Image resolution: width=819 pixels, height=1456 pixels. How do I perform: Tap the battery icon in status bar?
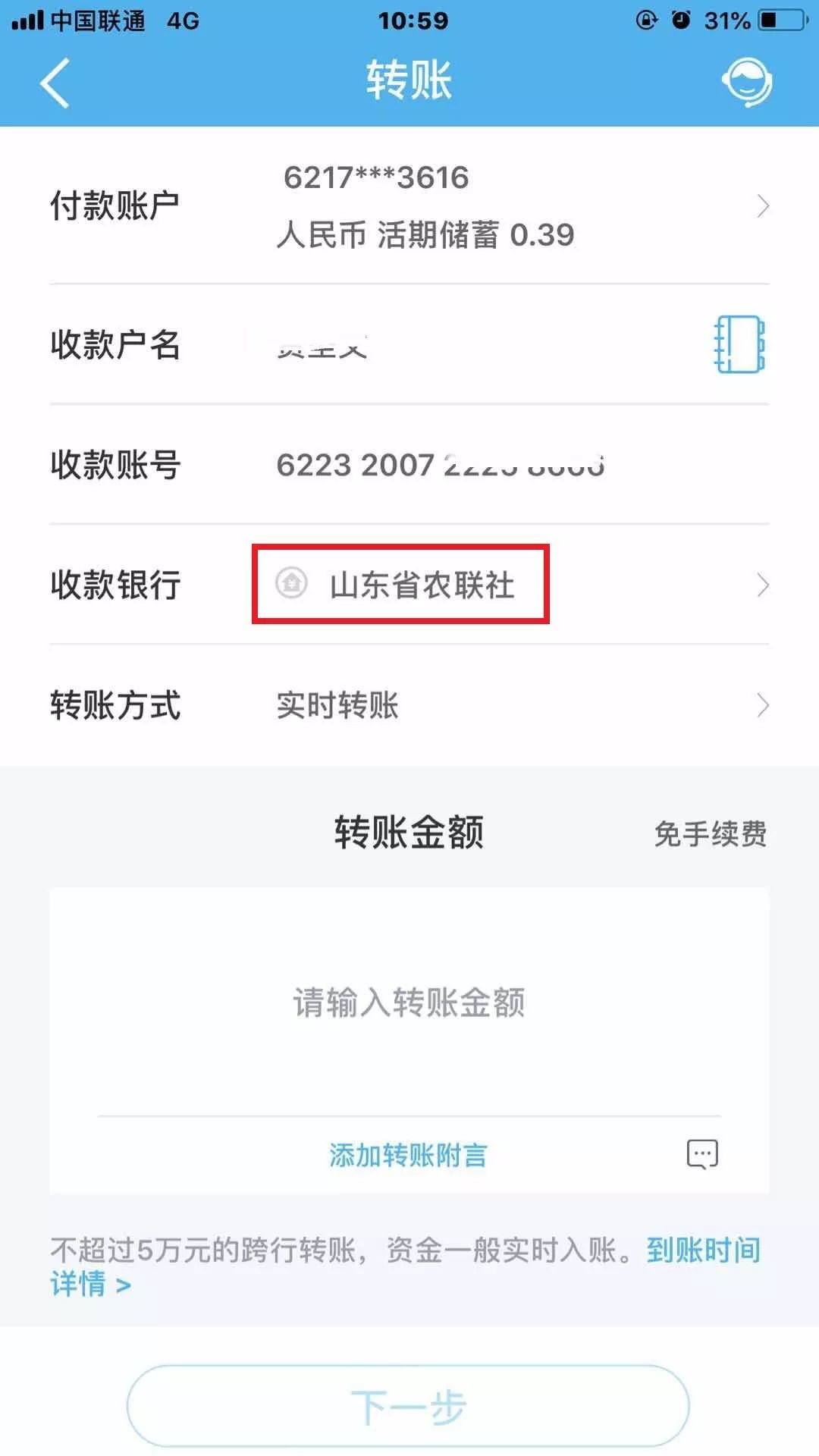tap(782, 20)
